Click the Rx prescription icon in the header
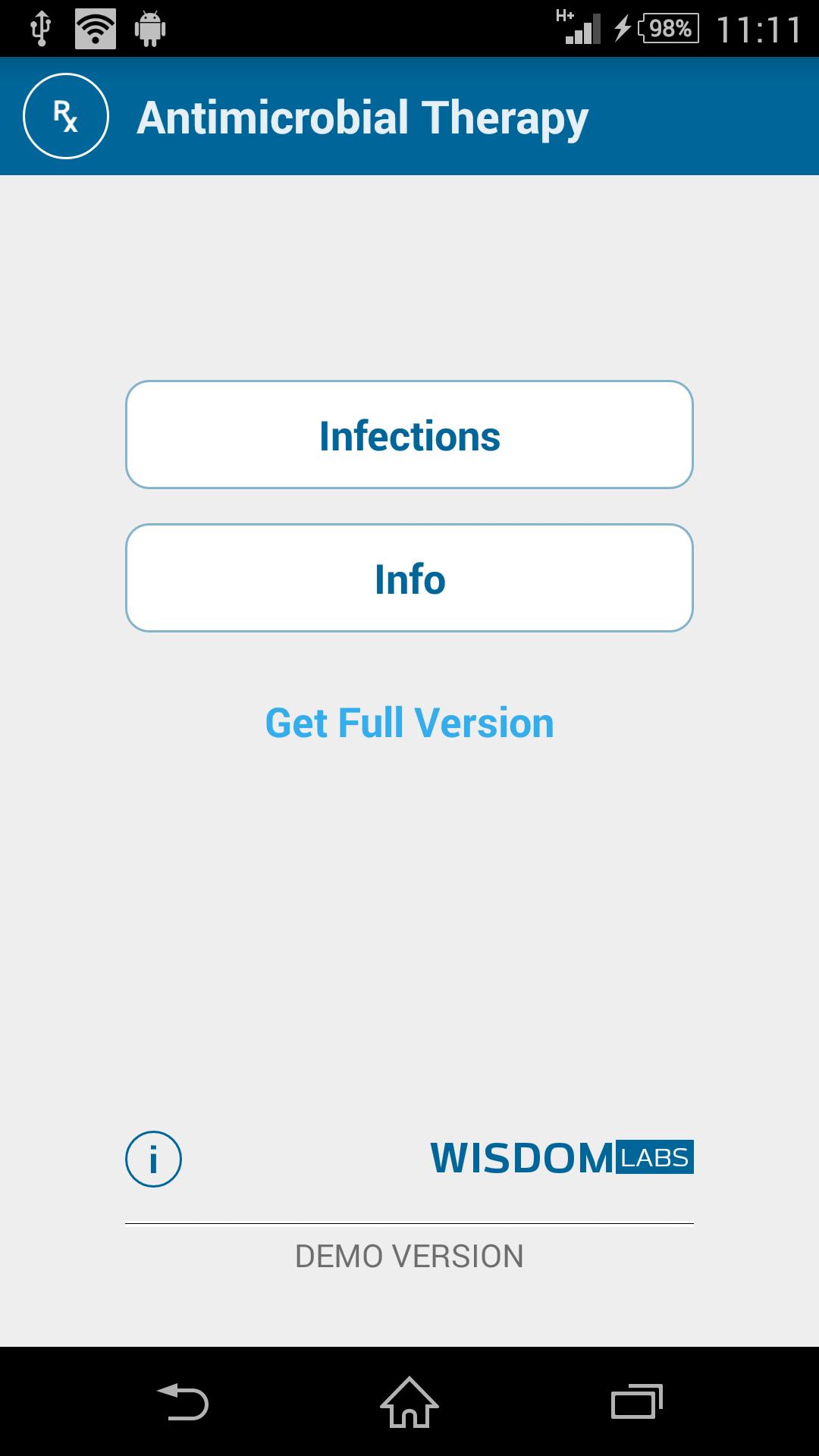The height and width of the screenshot is (1456, 819). point(65,117)
